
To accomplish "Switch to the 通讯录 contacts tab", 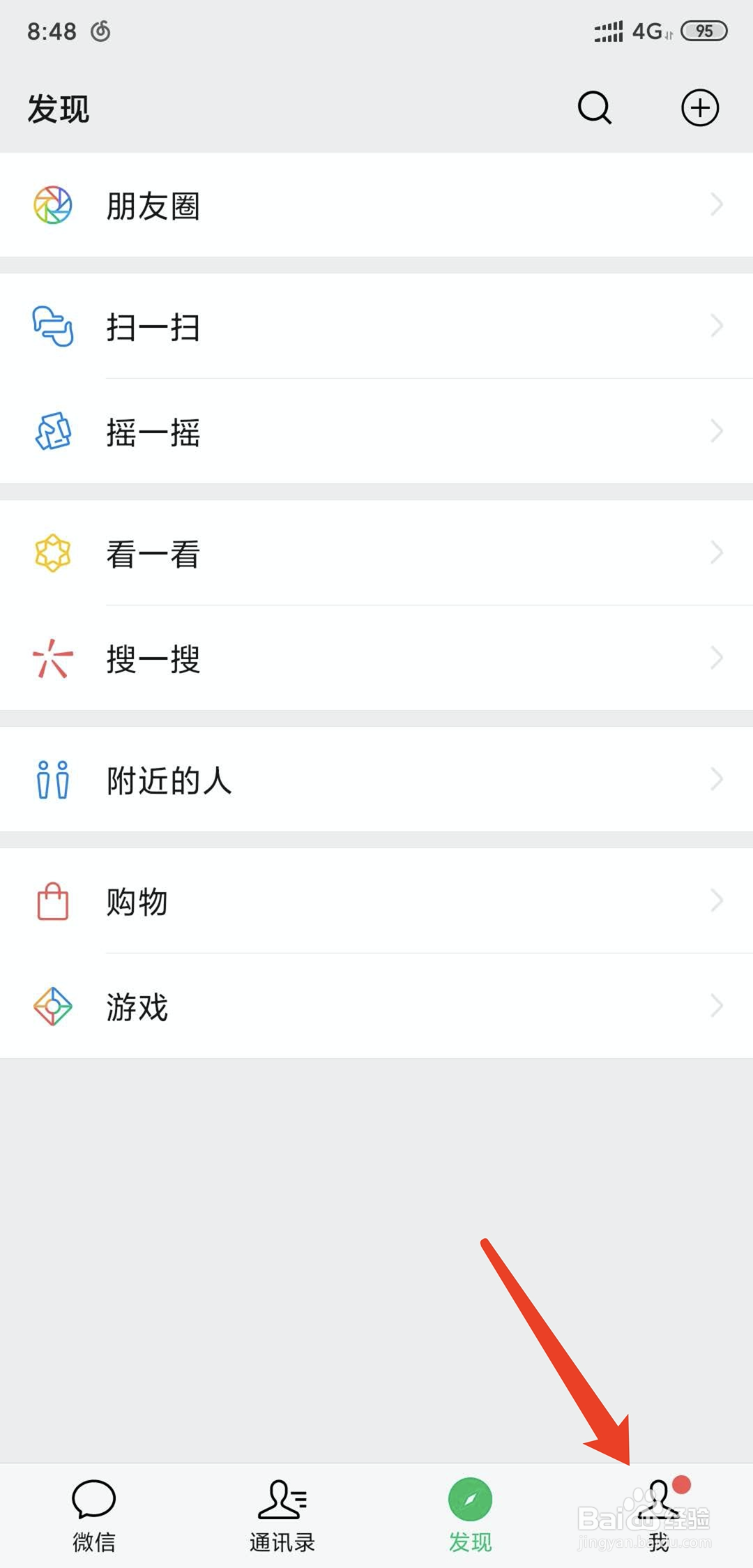I will pos(282,1515).
